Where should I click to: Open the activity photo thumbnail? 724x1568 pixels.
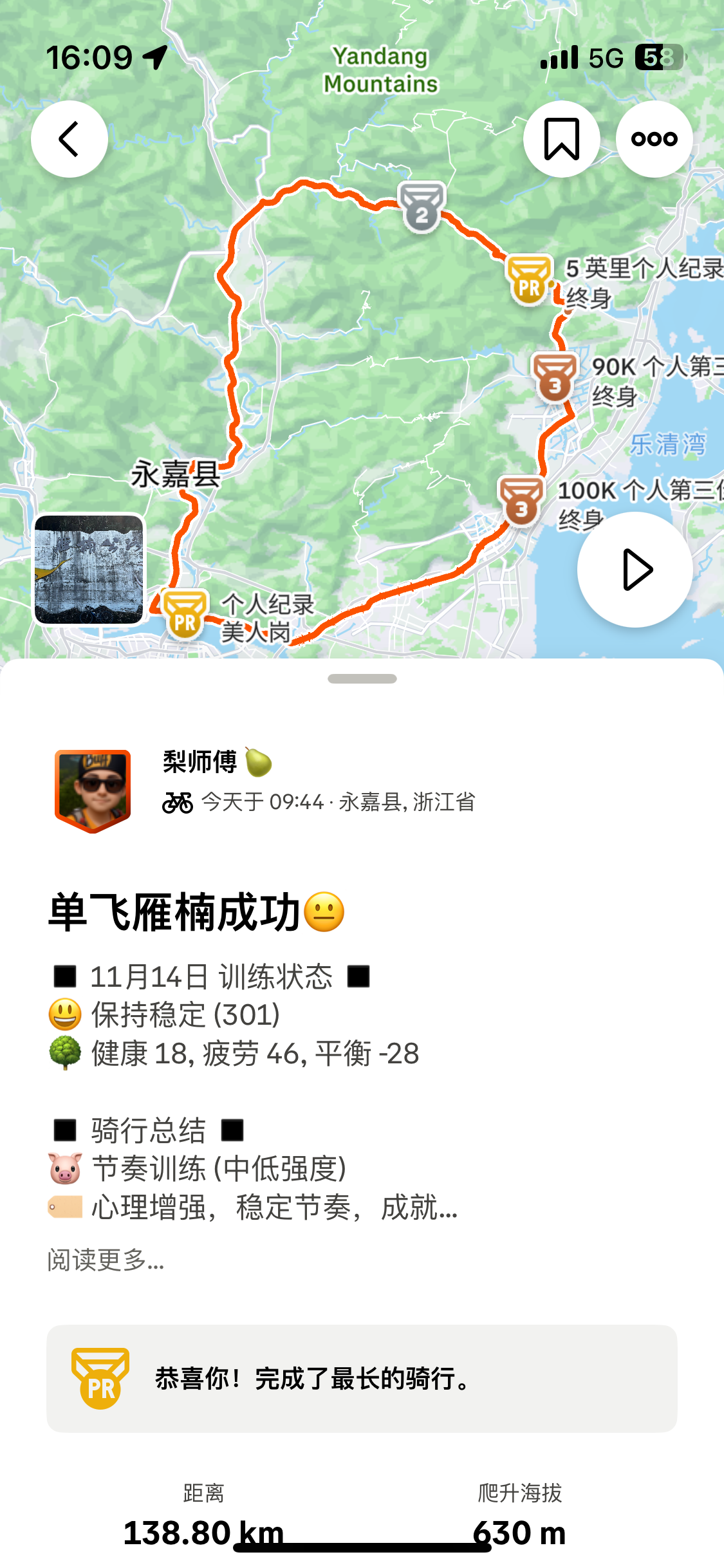point(89,570)
